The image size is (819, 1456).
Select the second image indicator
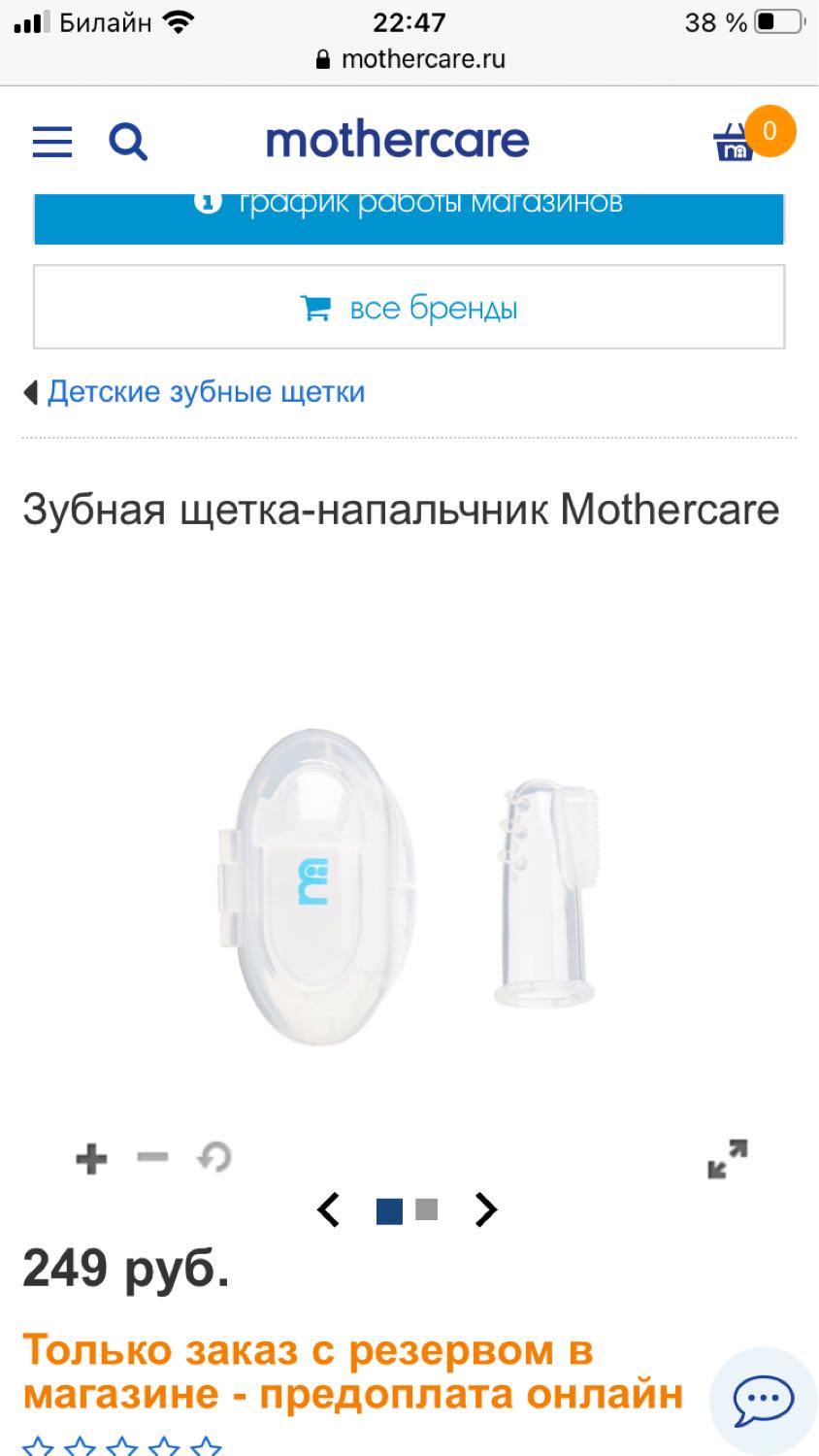(x=426, y=1209)
